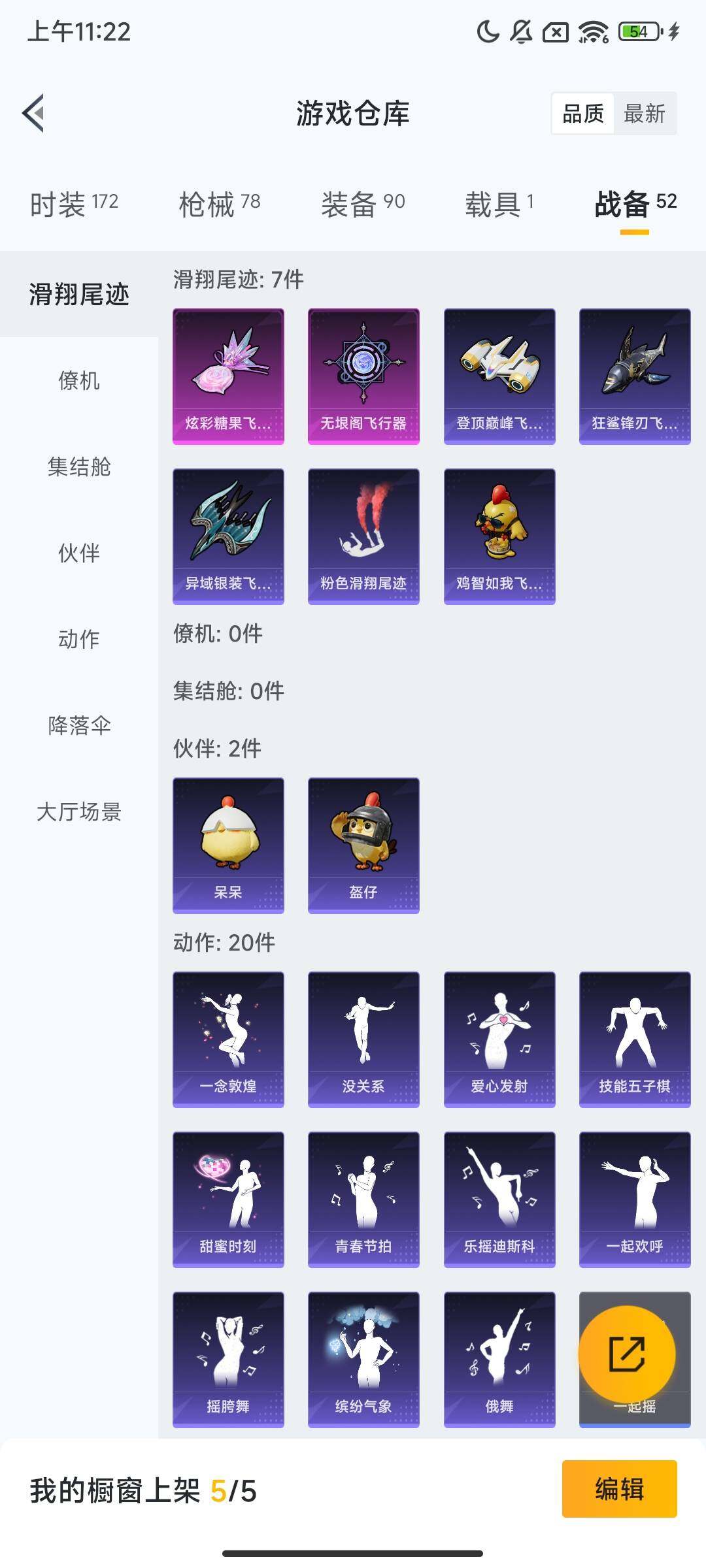Tap the back arrow to leave 游戏仓库
This screenshot has height=1568, width=706.
click(x=34, y=112)
